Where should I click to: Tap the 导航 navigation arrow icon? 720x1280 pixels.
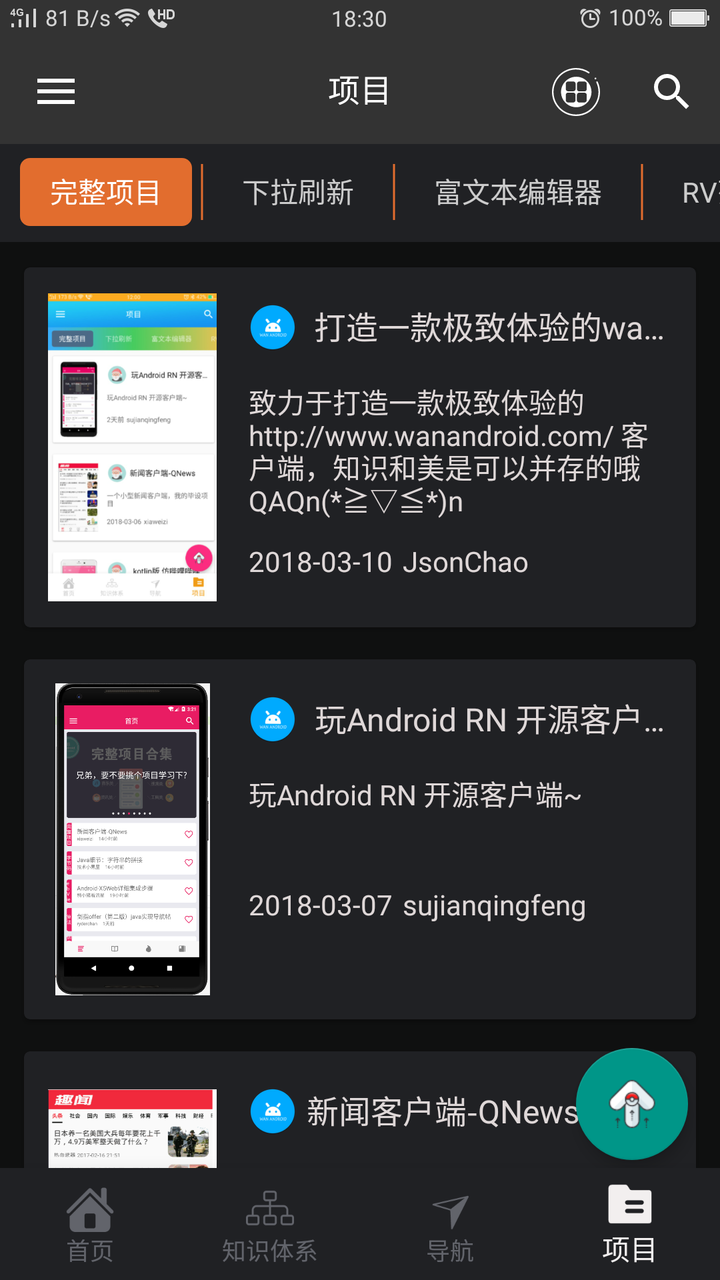(x=449, y=1222)
